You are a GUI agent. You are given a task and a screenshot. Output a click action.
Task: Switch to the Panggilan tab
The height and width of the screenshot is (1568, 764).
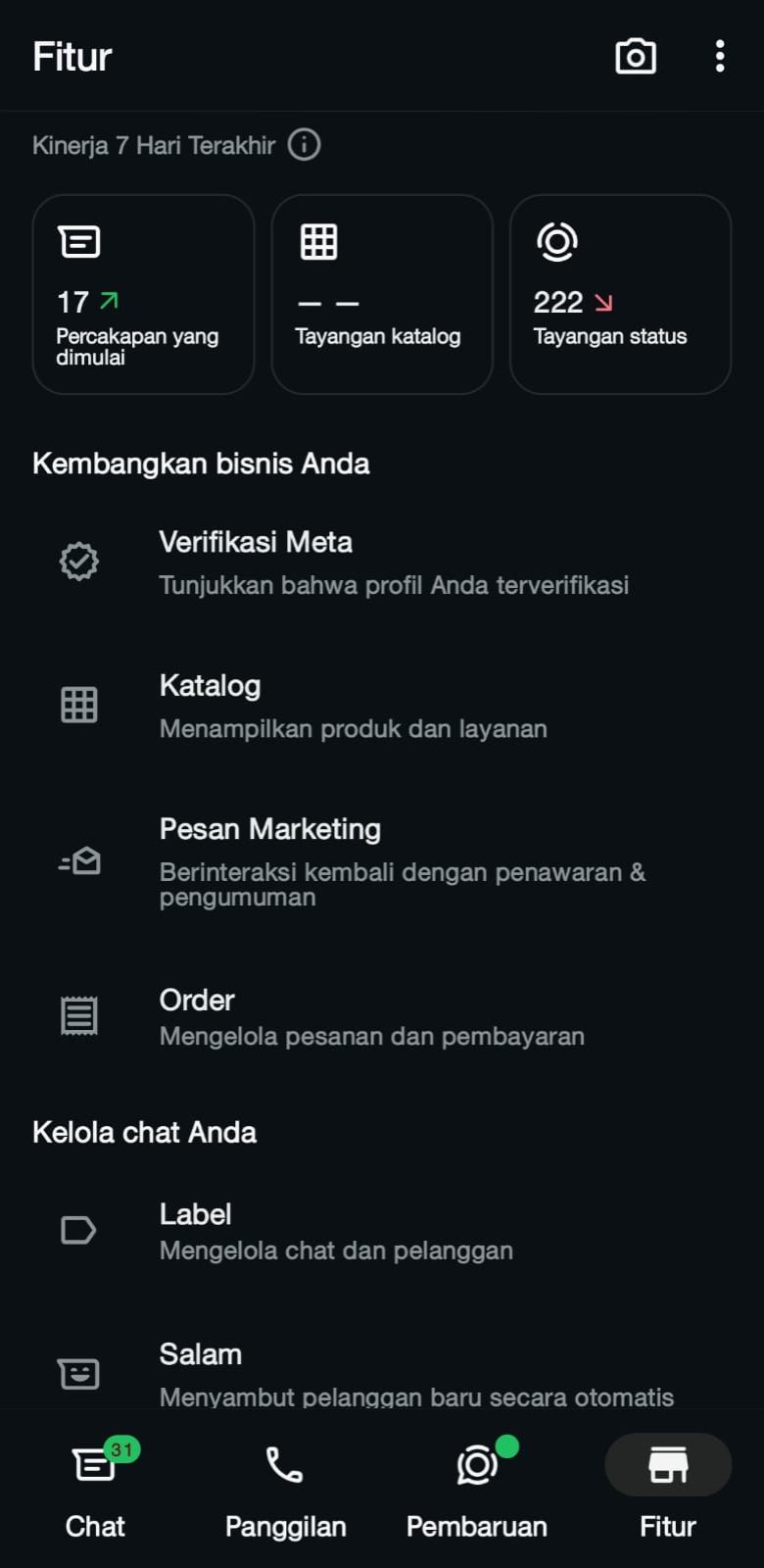pos(285,1490)
